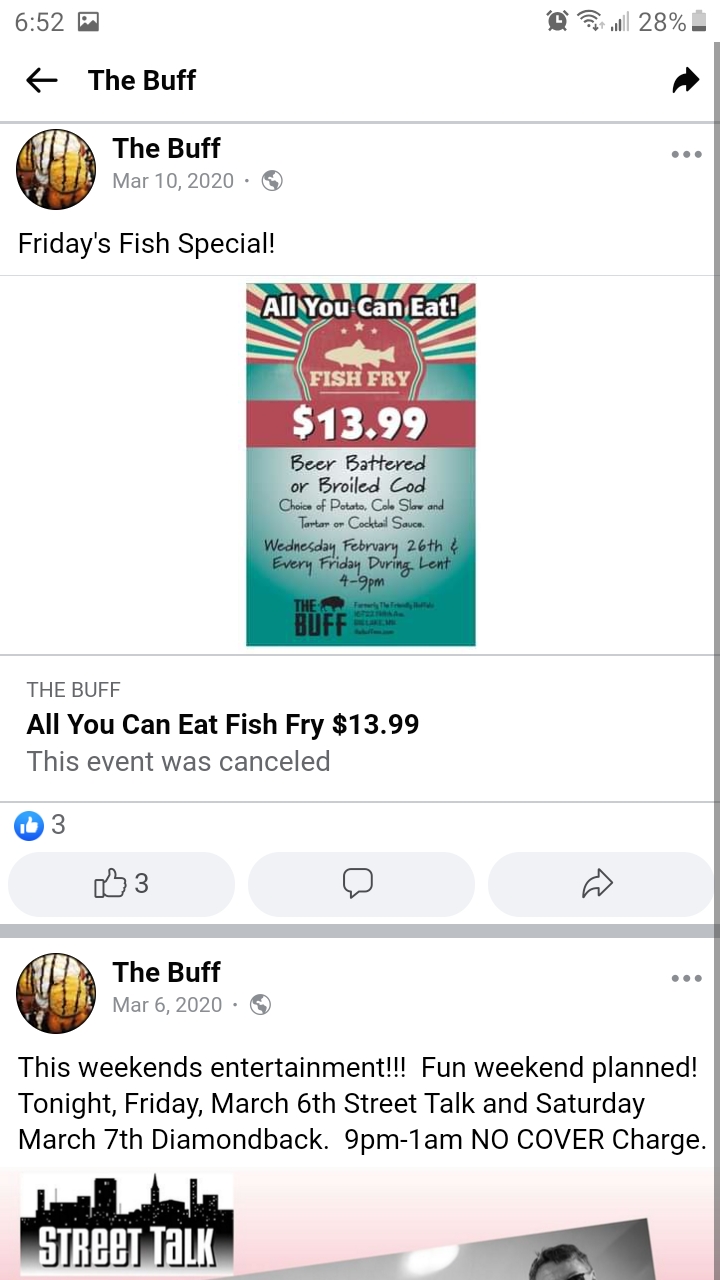720x1280 pixels.
Task: Open The Buff name on Mar 6 post
Action: coord(166,972)
